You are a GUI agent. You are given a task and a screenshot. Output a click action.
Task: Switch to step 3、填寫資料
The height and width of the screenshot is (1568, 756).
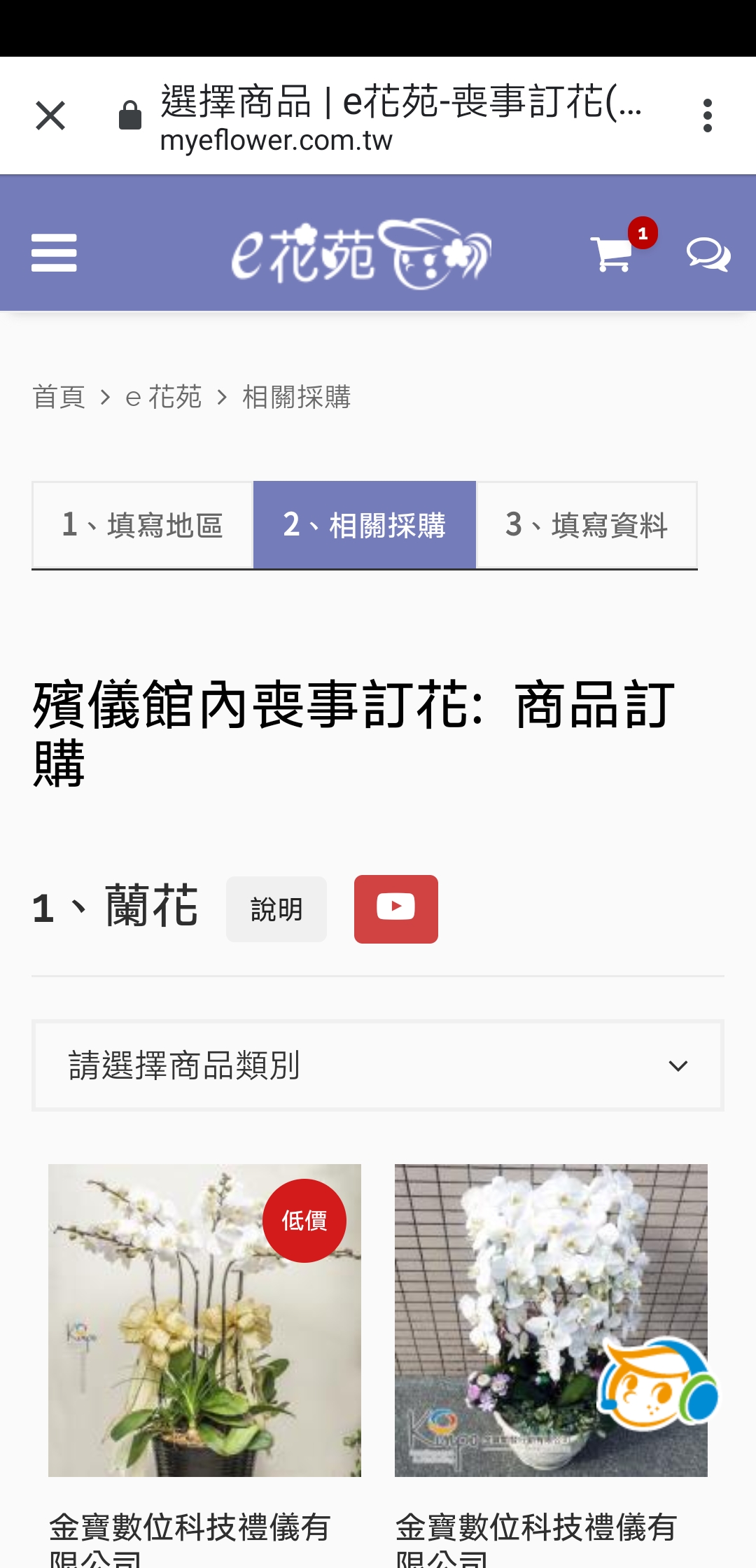[x=587, y=525]
